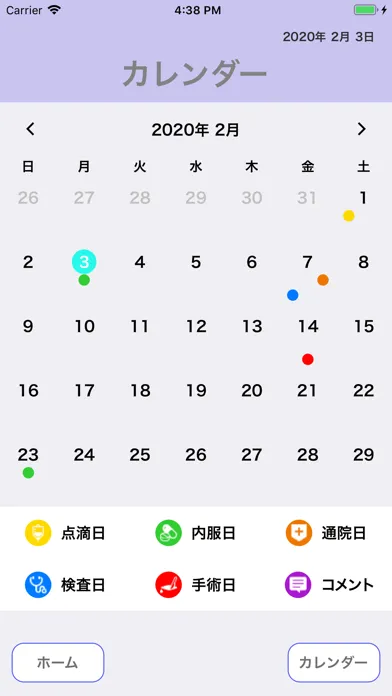Choose the green 内服日 medication icon
Image resolution: width=392 pixels, height=696 pixels.
coord(168,533)
